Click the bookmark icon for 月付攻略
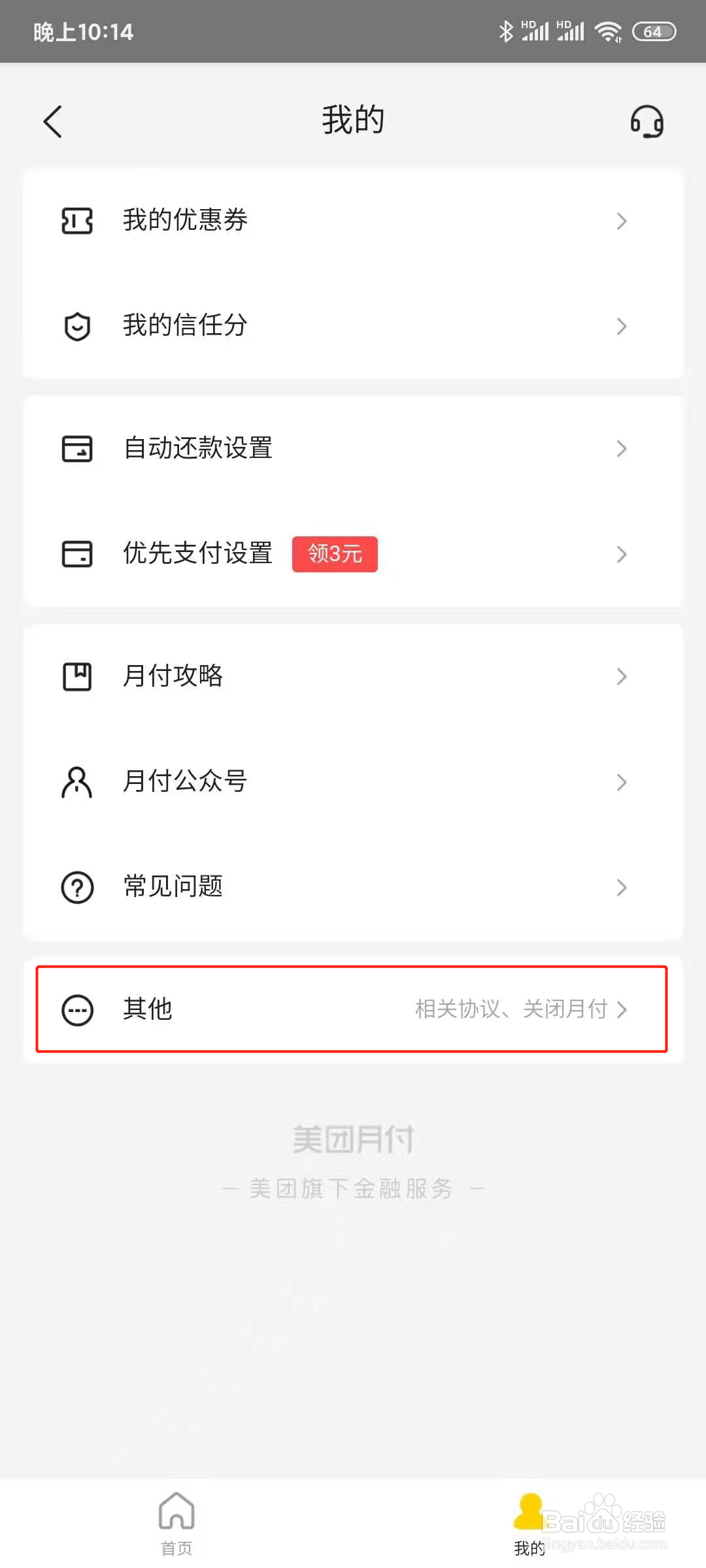The image size is (706, 1568). point(76,678)
